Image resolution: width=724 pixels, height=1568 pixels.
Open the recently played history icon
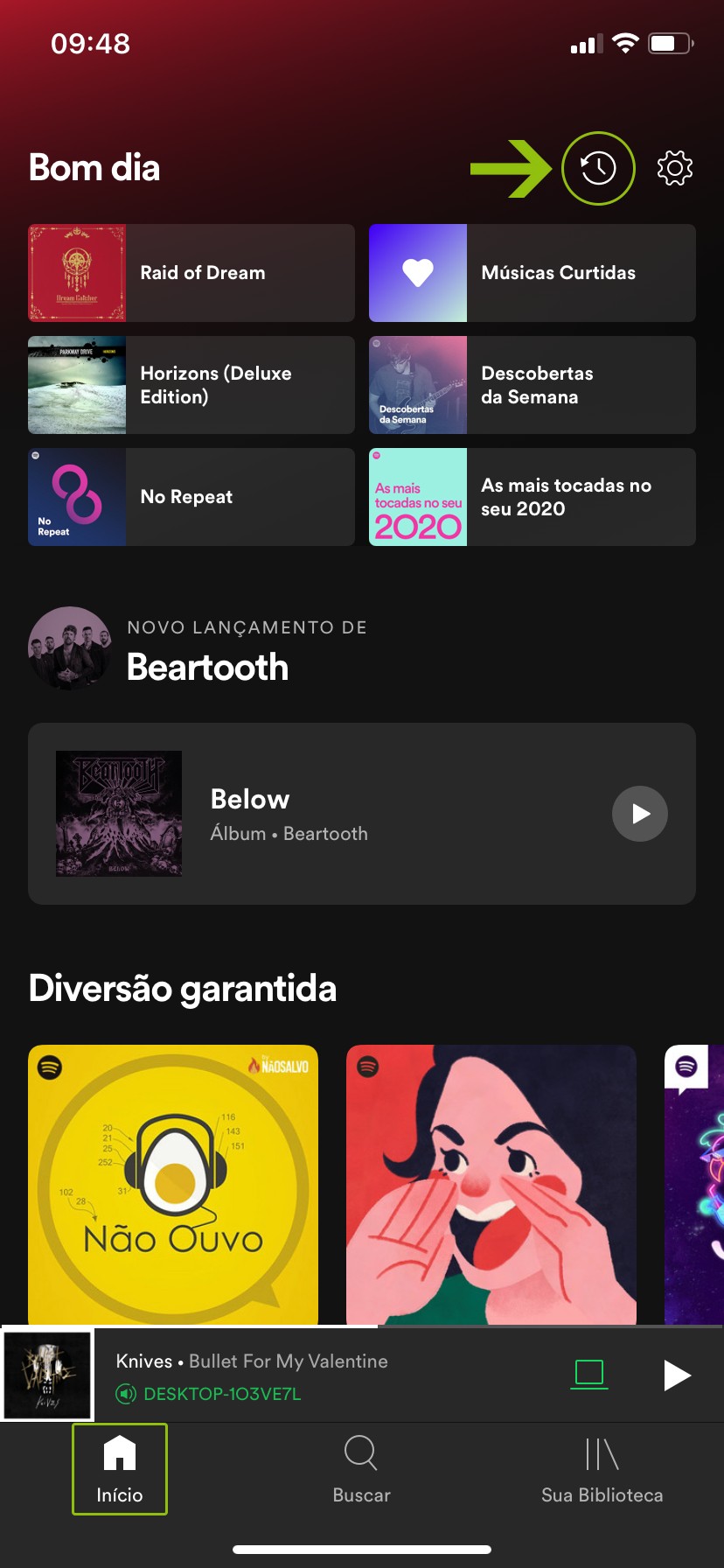pos(598,168)
